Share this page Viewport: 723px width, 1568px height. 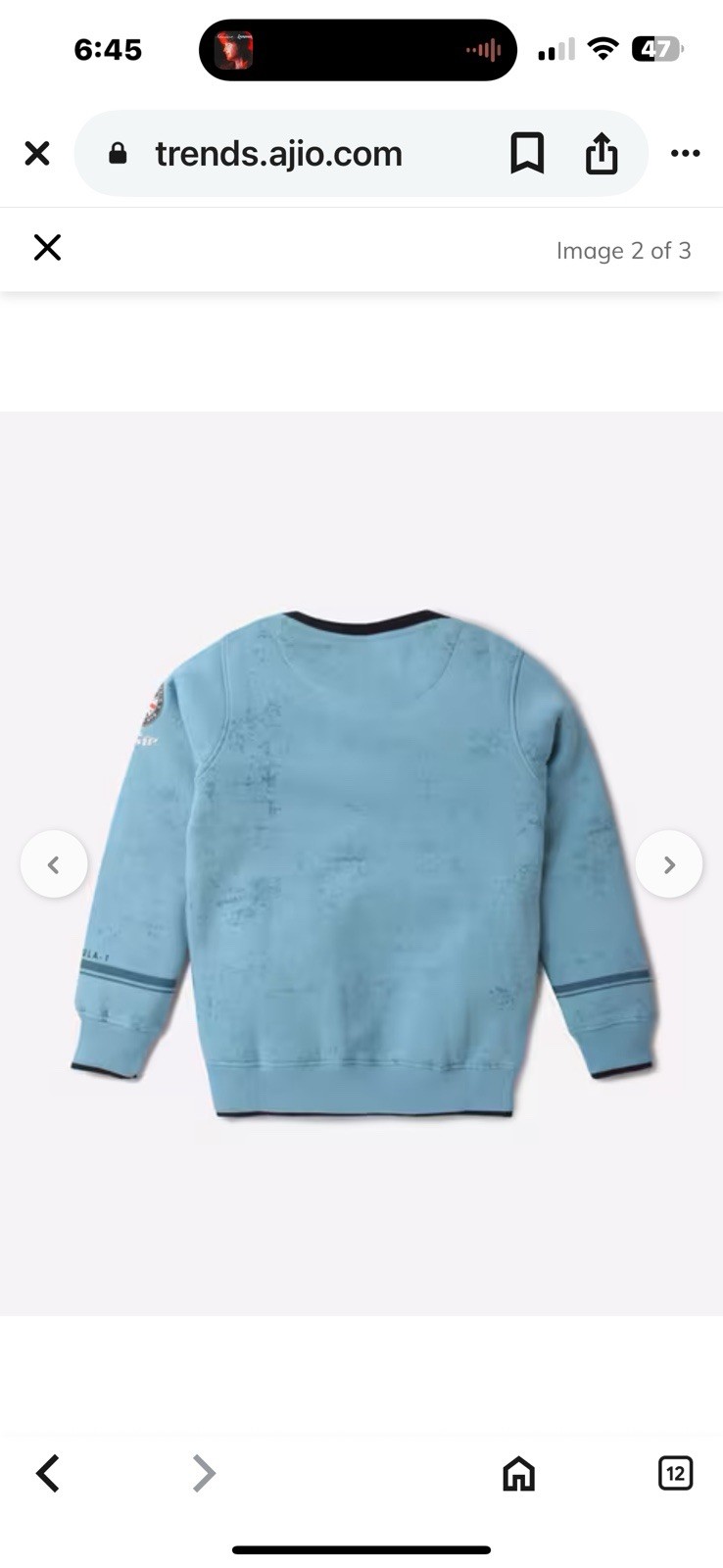[x=602, y=154]
